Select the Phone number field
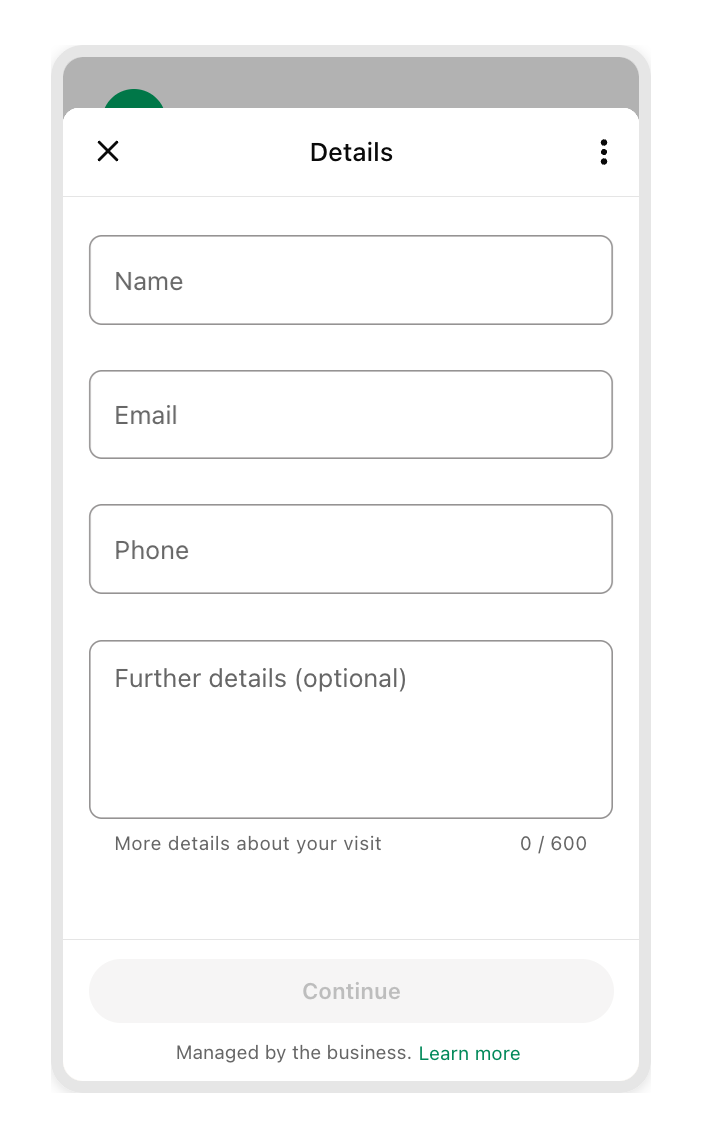The height and width of the screenshot is (1144, 702). point(350,549)
